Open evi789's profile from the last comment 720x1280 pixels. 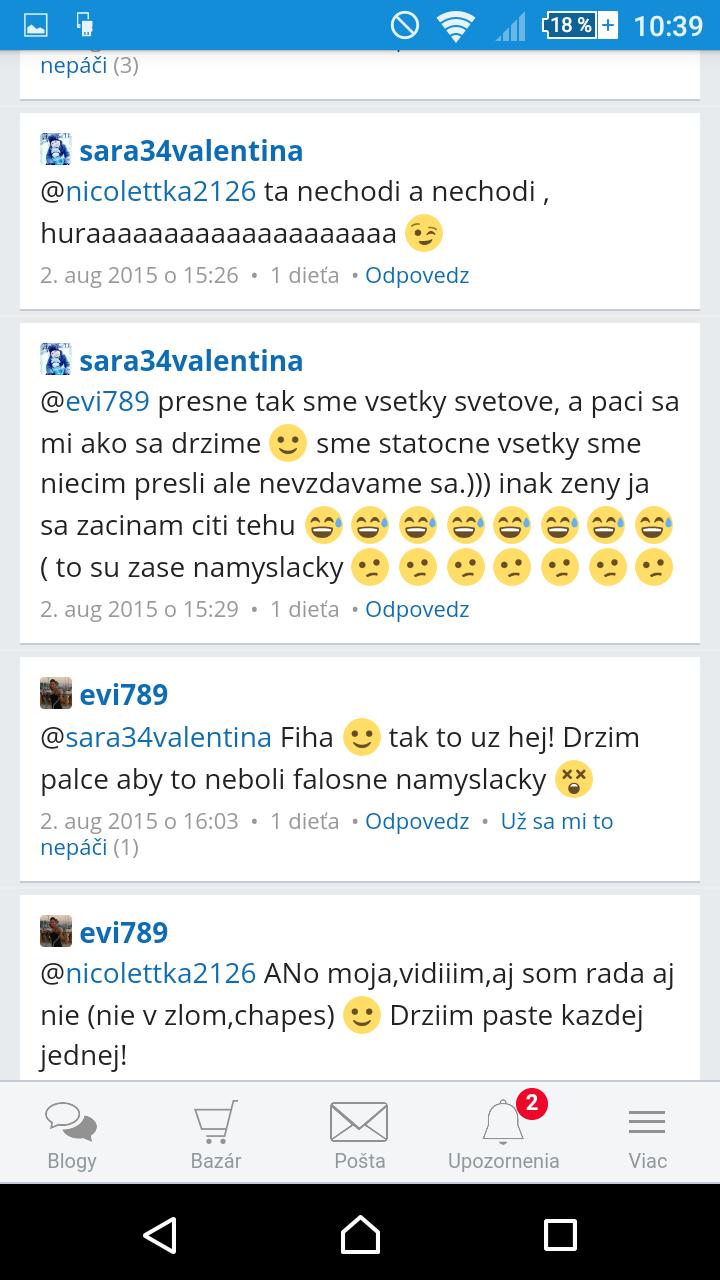click(124, 932)
